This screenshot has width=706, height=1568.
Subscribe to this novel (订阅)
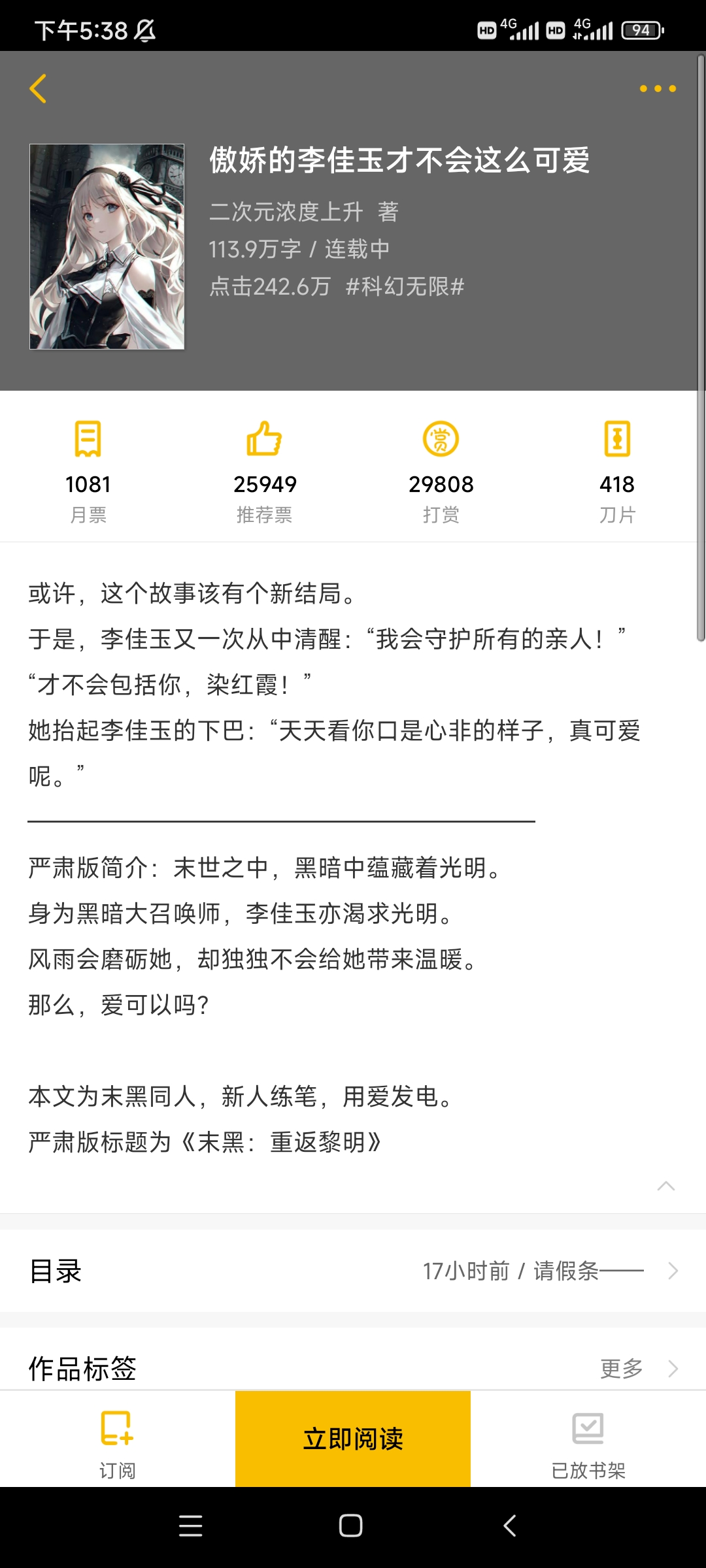[x=118, y=1441]
